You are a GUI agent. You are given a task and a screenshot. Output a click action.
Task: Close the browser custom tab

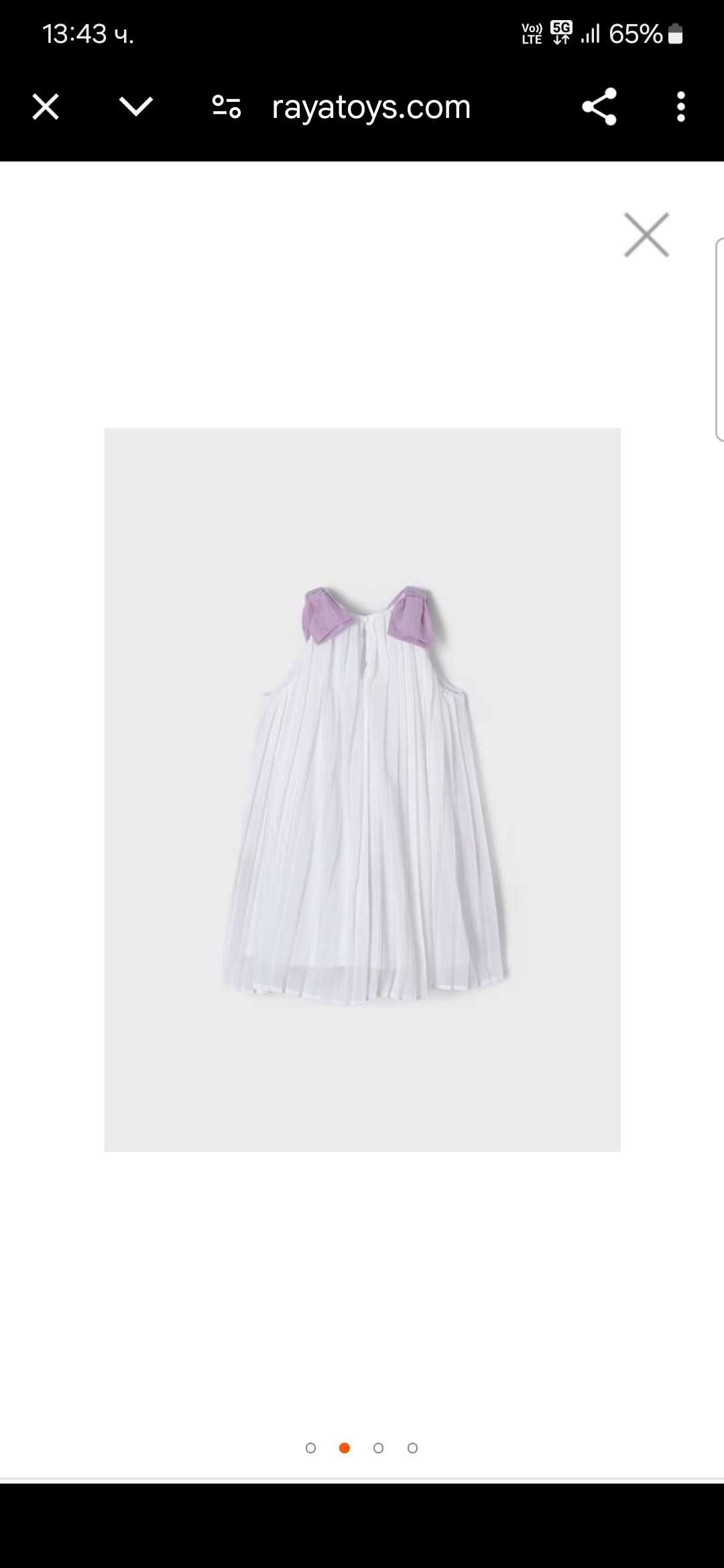click(x=46, y=107)
